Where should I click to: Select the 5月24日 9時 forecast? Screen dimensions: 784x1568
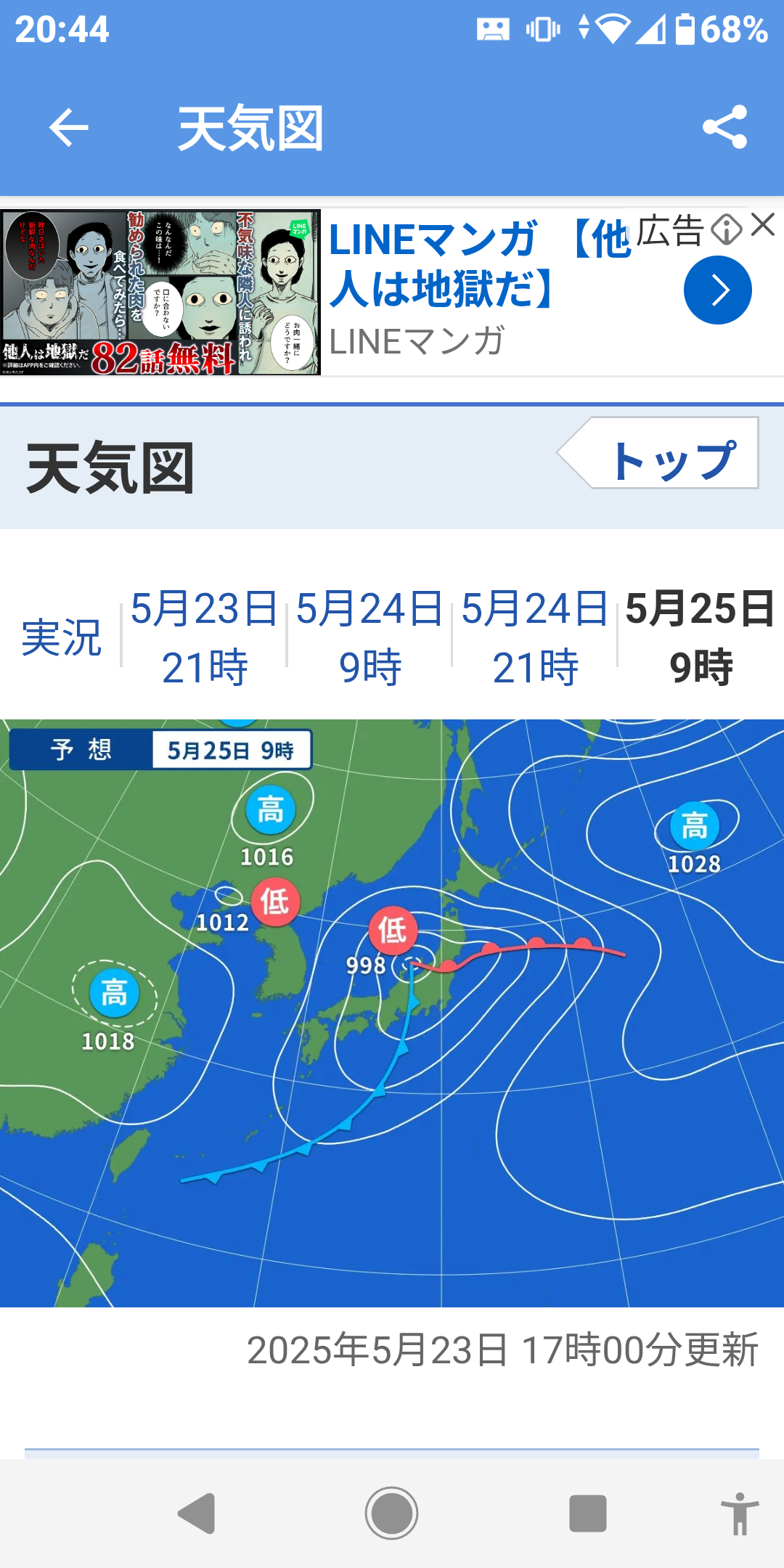click(x=369, y=637)
